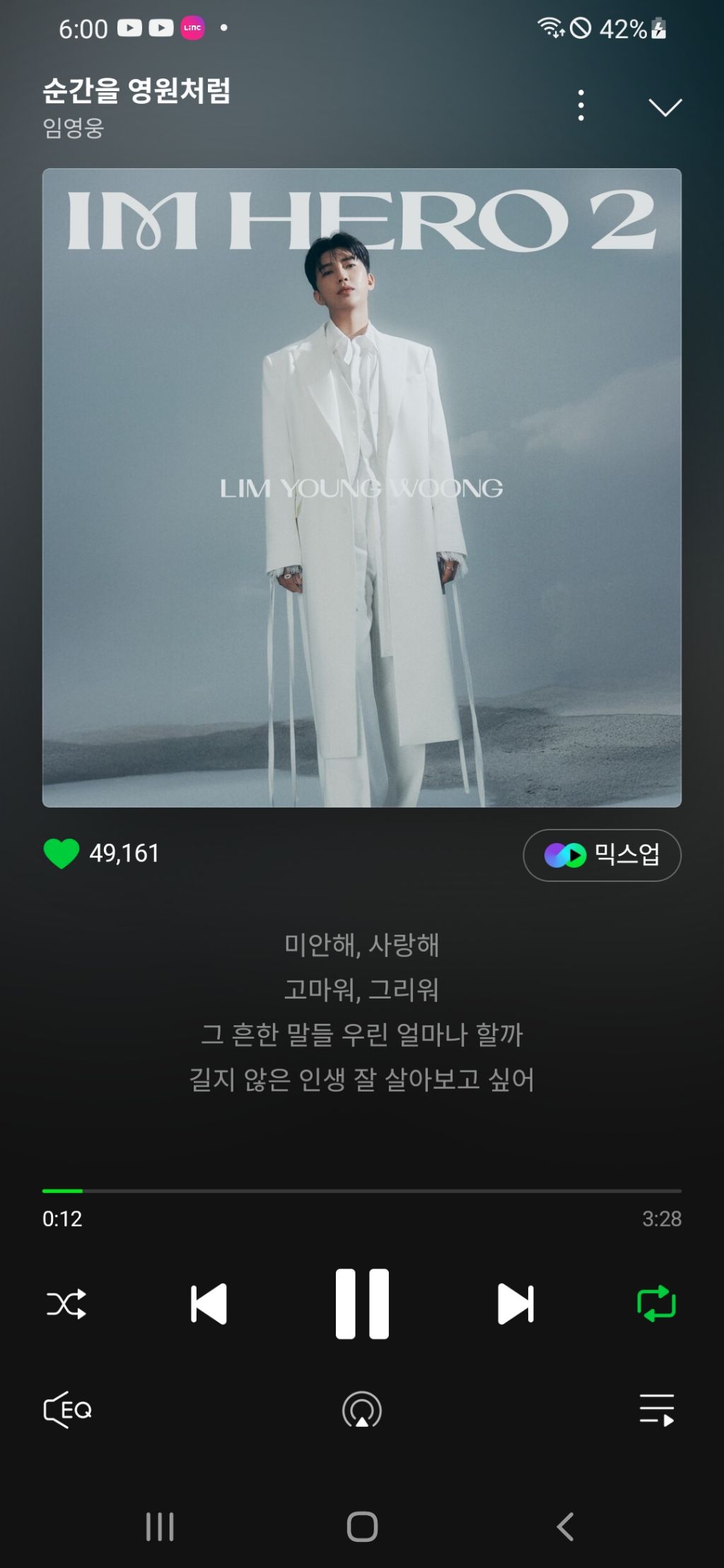
Task: Open recent apps from the navigation bar
Action: (x=160, y=1526)
